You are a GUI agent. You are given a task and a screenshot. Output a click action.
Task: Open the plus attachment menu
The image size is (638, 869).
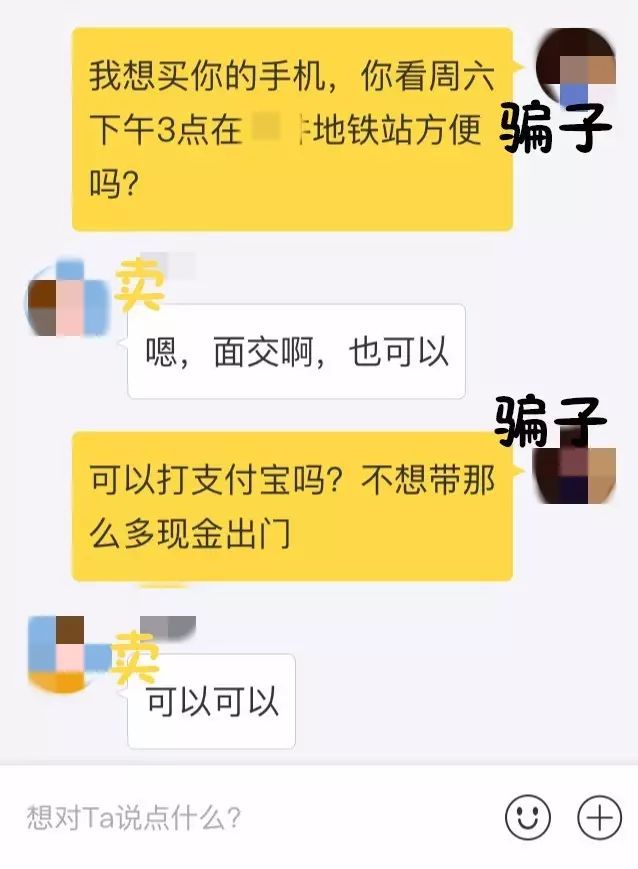pyautogui.click(x=600, y=817)
